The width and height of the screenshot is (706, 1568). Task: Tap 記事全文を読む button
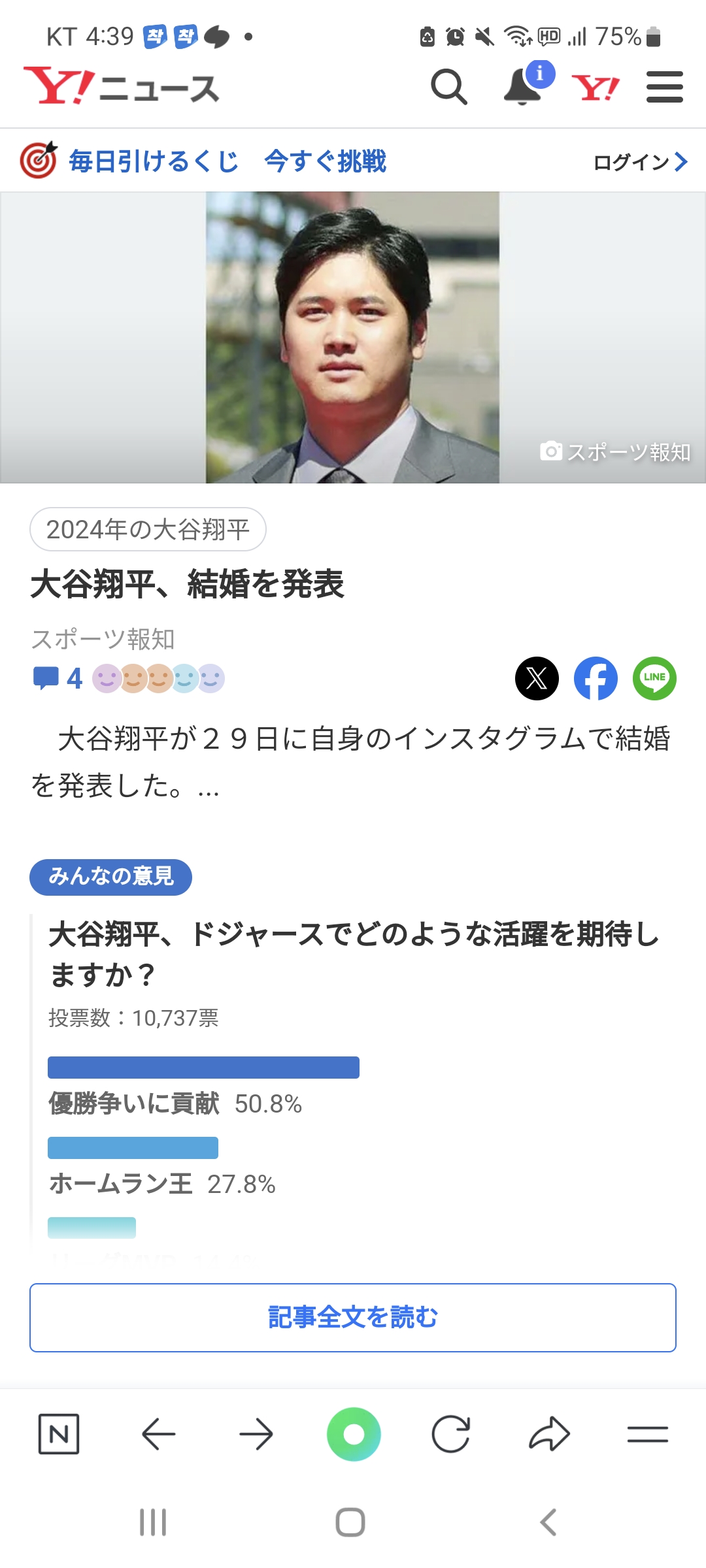click(x=353, y=1317)
